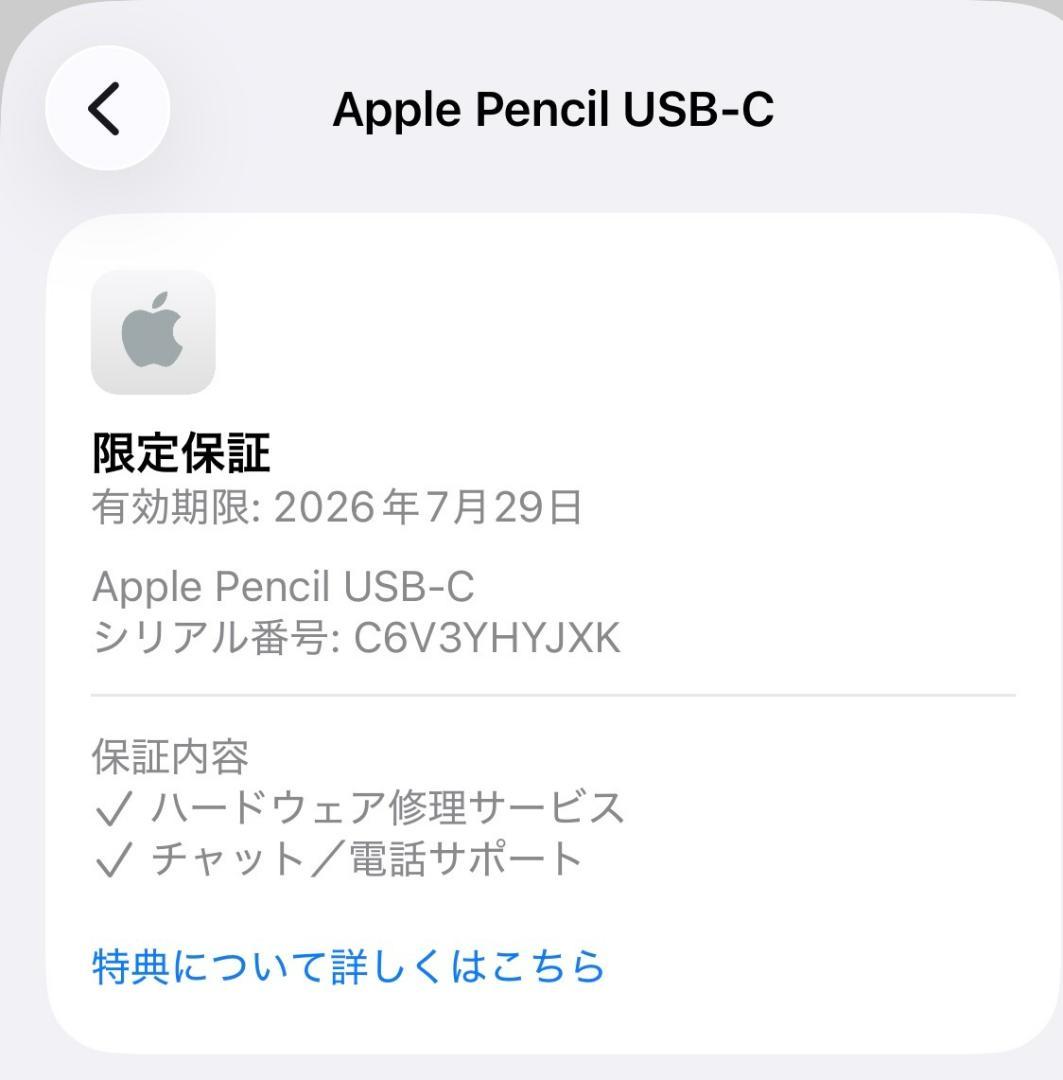Select the circular back button icon
The width and height of the screenshot is (1063, 1080).
106,109
